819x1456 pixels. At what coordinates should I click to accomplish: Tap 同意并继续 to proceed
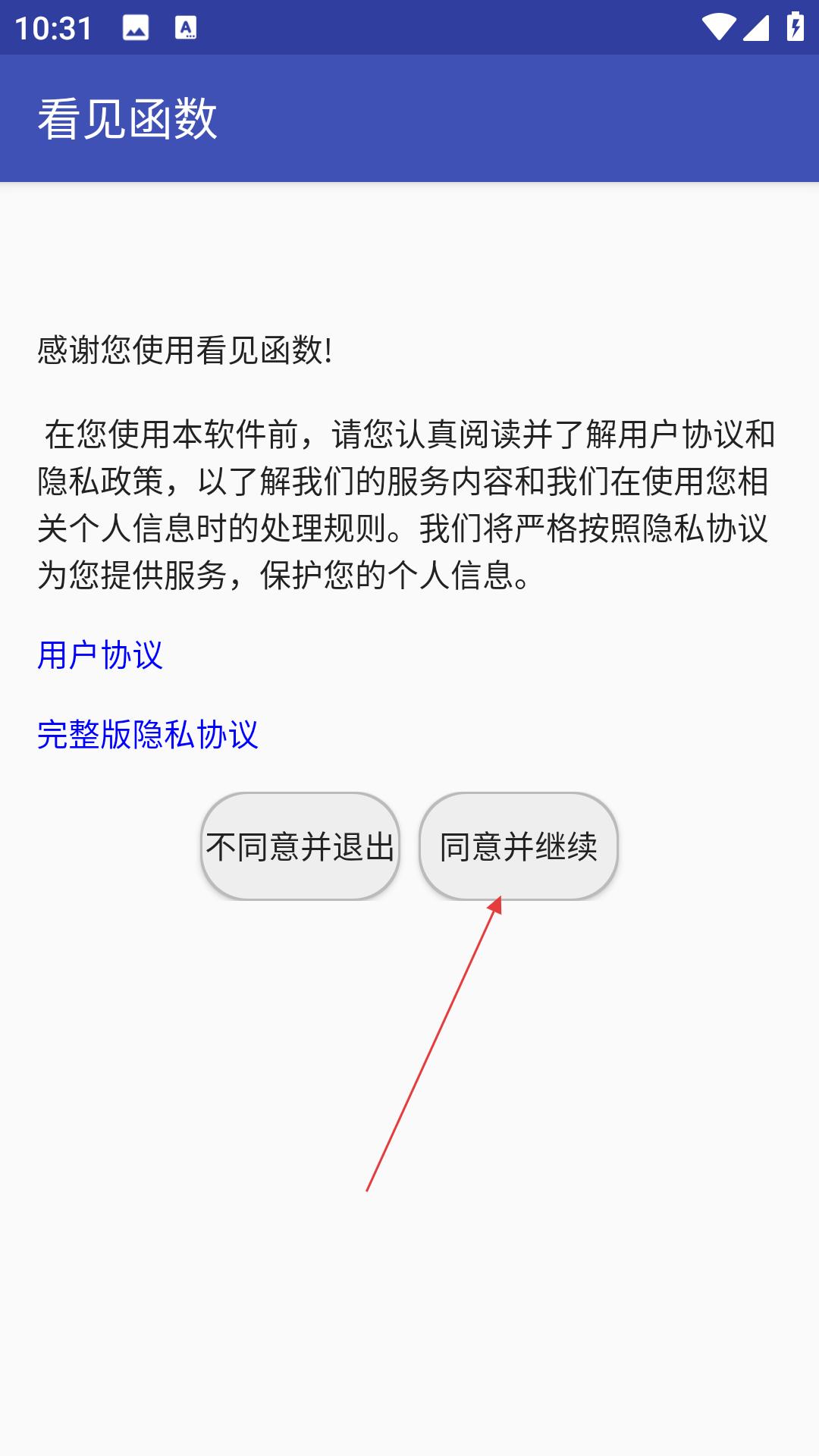click(x=519, y=846)
